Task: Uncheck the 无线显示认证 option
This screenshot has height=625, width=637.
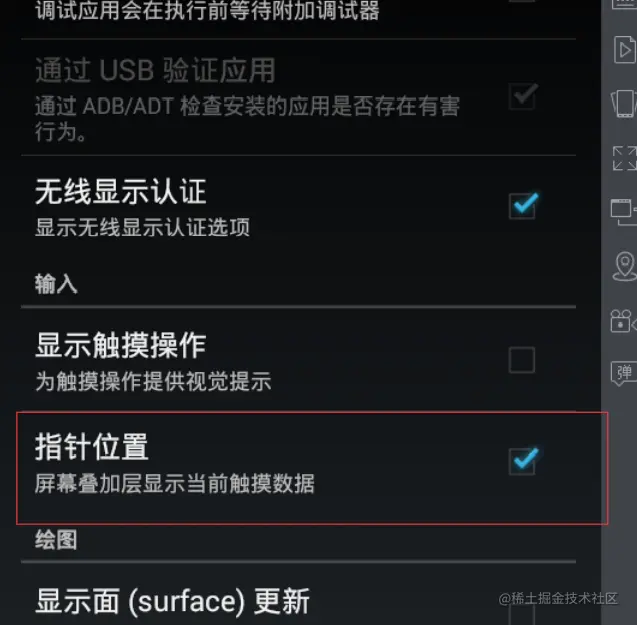Action: pyautogui.click(x=522, y=206)
